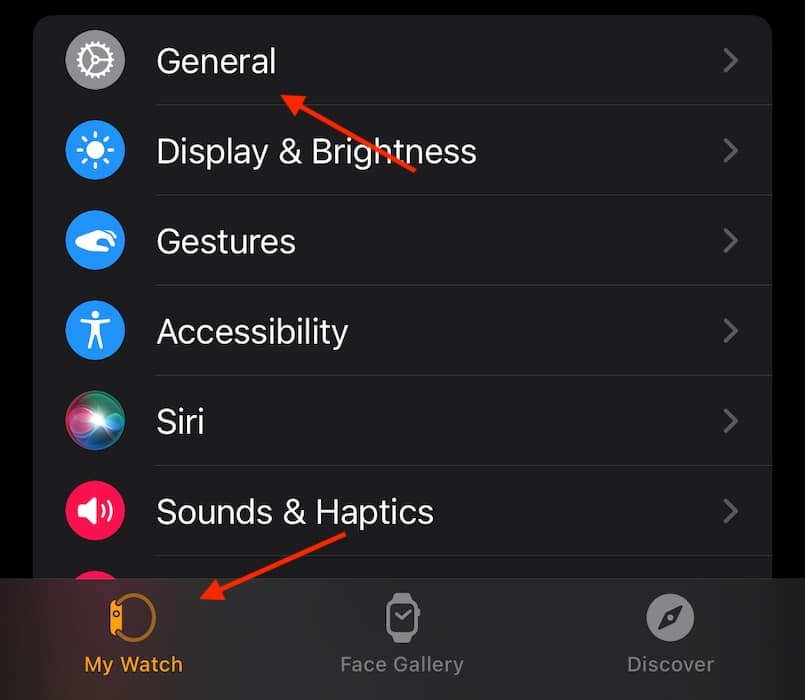The image size is (805, 700).
Task: Switch to the Face Gallery tab
Action: click(x=402, y=634)
